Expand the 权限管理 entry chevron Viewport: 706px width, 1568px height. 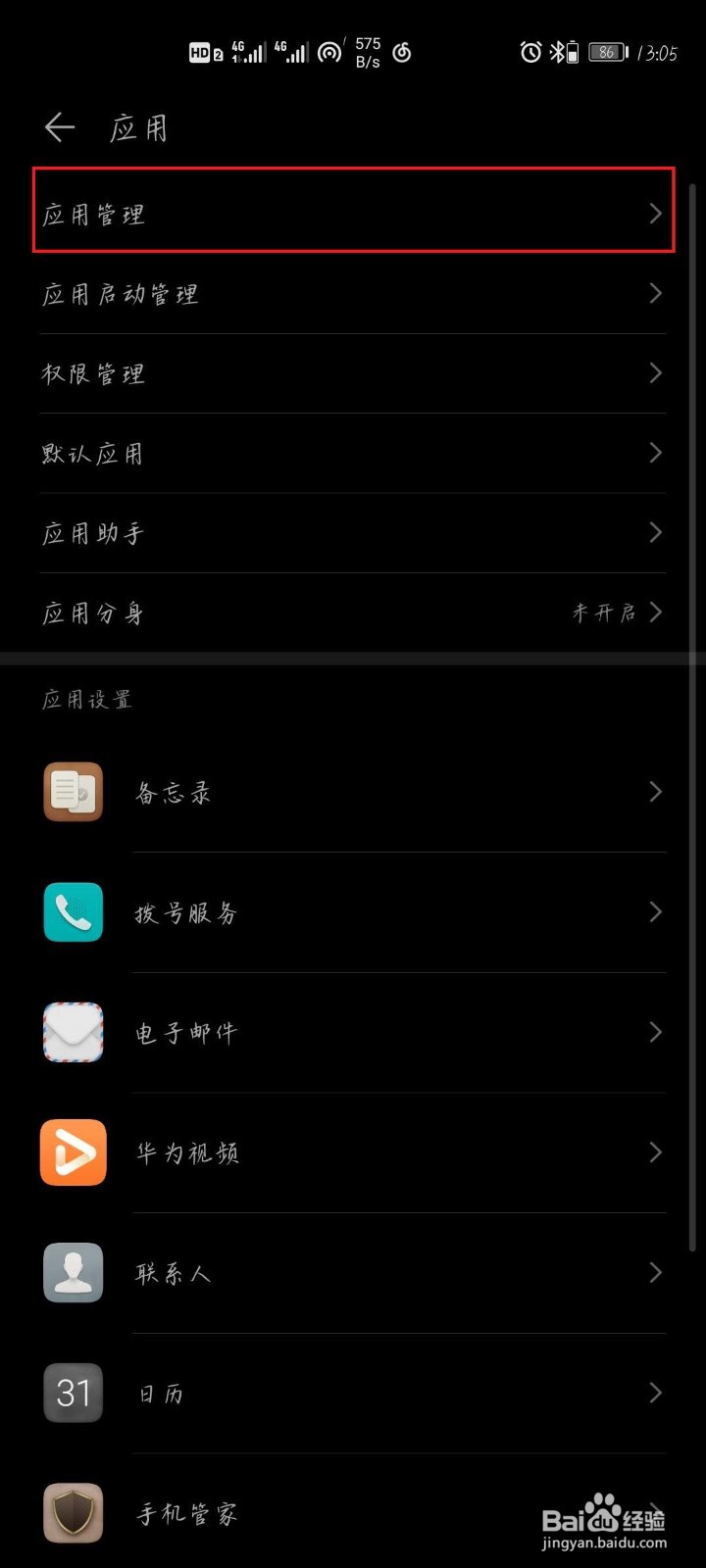coord(655,373)
